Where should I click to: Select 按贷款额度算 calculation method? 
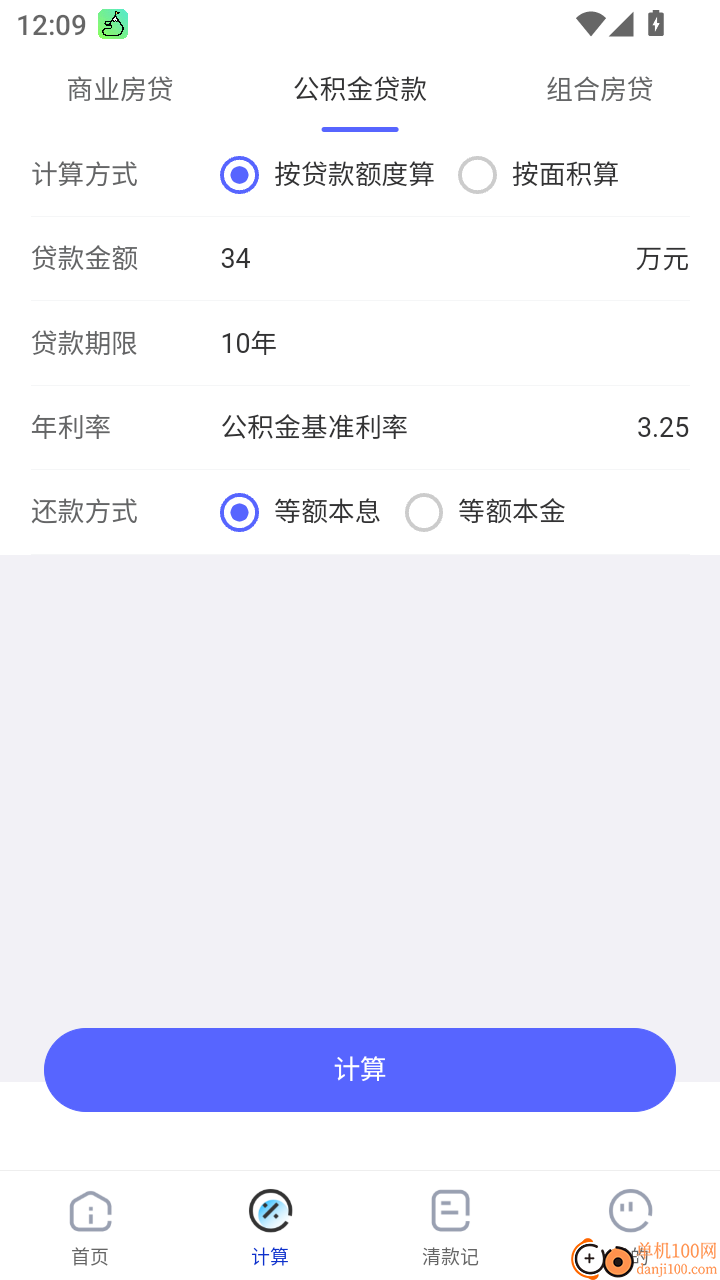pos(239,175)
